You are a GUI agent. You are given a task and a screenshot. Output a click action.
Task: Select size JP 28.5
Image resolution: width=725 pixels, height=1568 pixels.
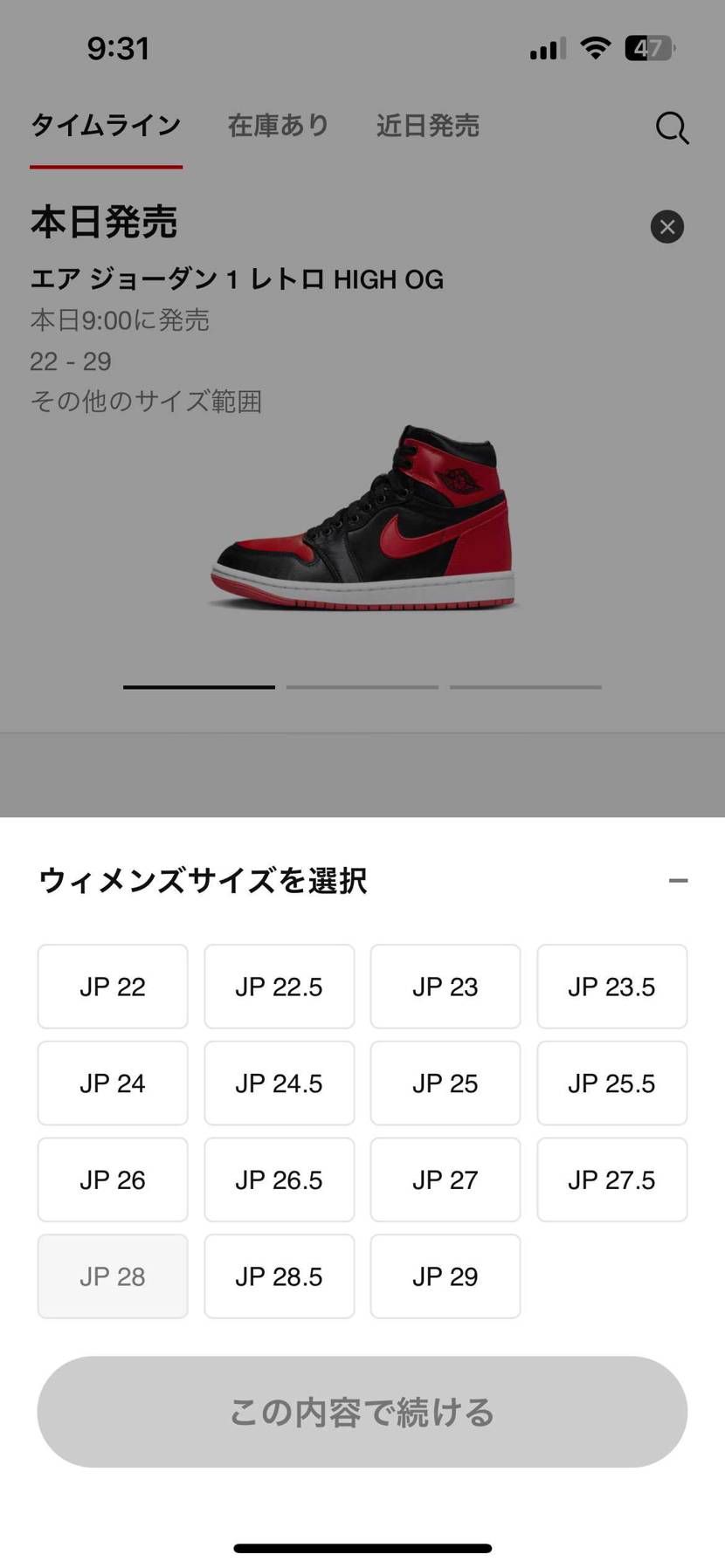(x=279, y=1276)
